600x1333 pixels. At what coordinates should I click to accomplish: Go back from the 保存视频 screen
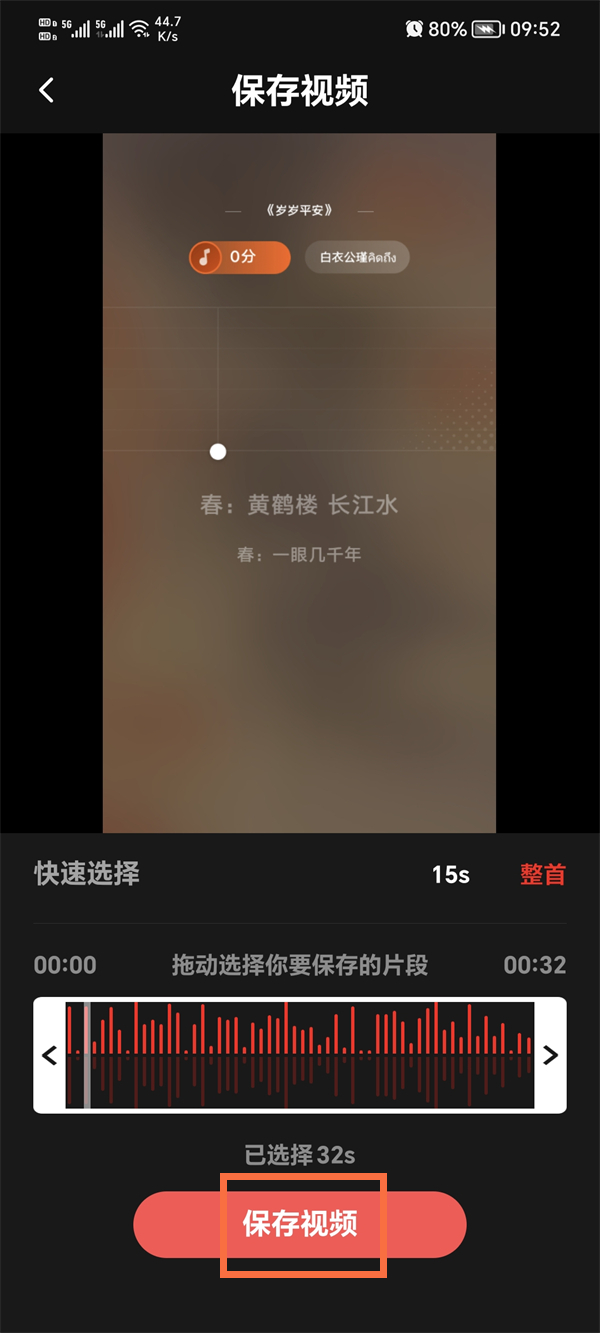click(x=46, y=90)
